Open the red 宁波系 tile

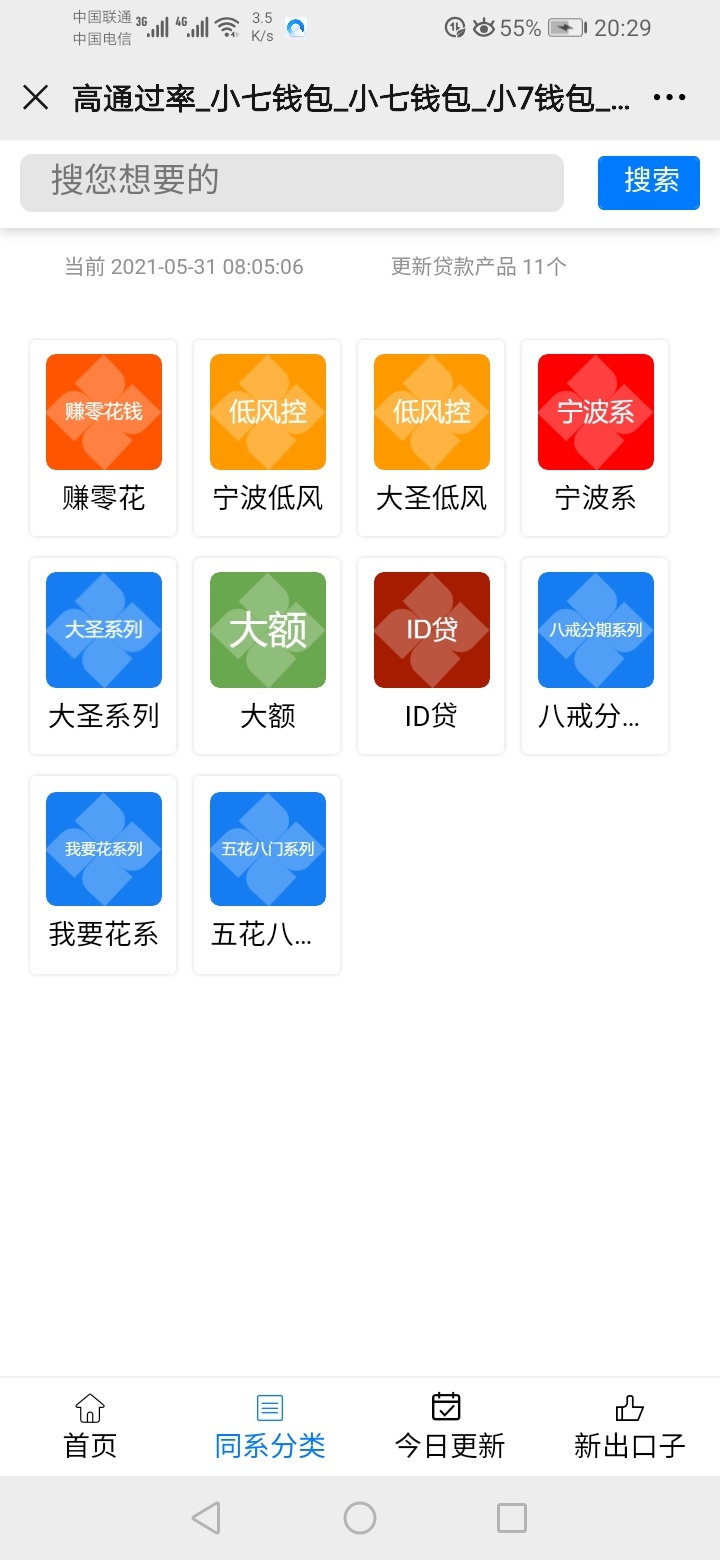(596, 438)
